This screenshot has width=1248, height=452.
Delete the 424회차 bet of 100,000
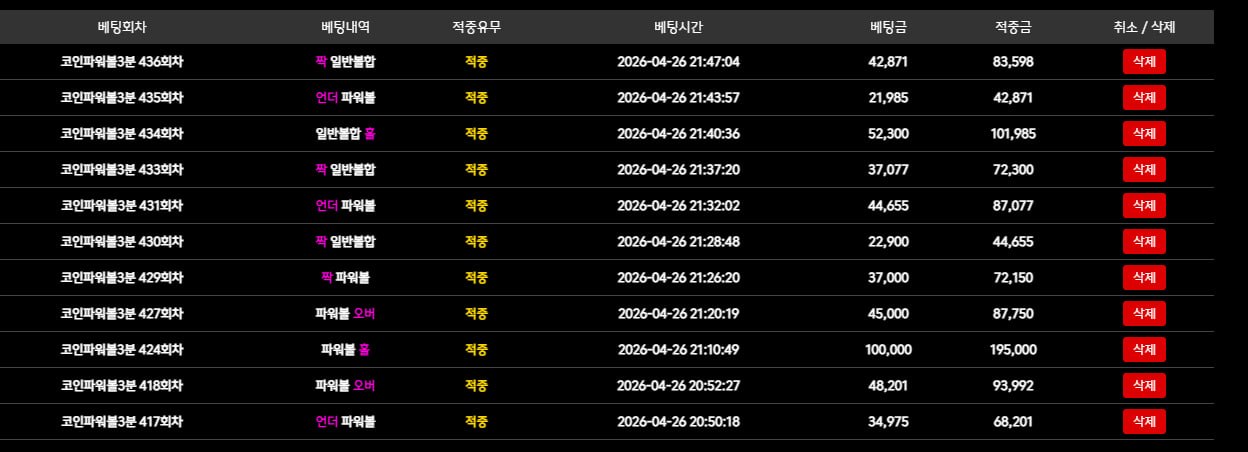pyautogui.click(x=1144, y=350)
